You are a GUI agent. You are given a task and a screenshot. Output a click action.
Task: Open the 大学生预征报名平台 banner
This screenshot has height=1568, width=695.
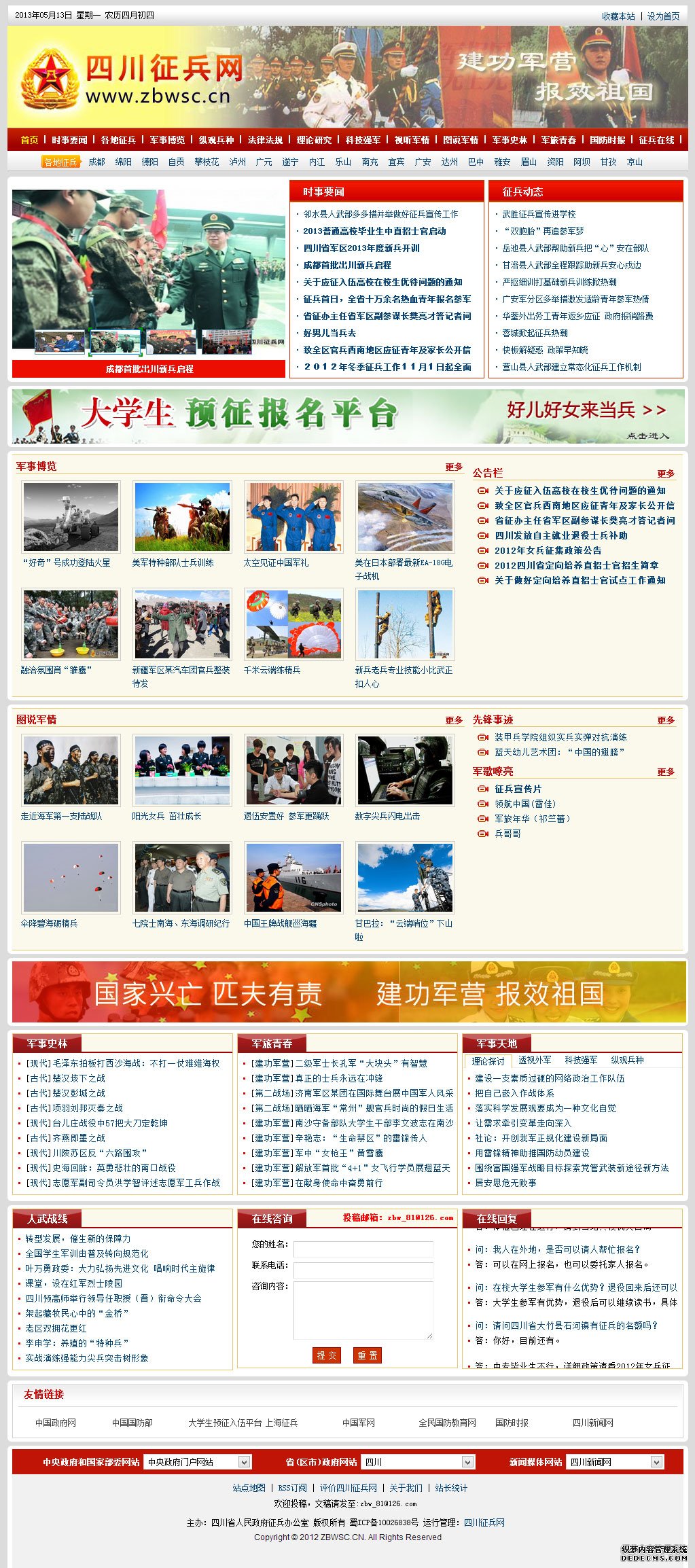(347, 416)
